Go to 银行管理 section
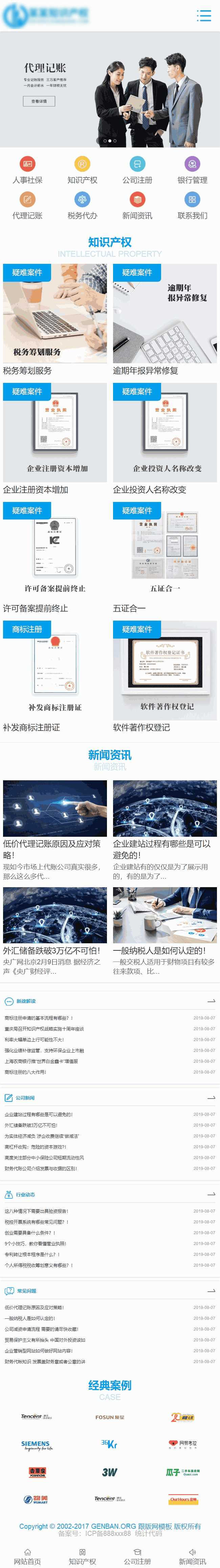220x1568 pixels. [192, 170]
